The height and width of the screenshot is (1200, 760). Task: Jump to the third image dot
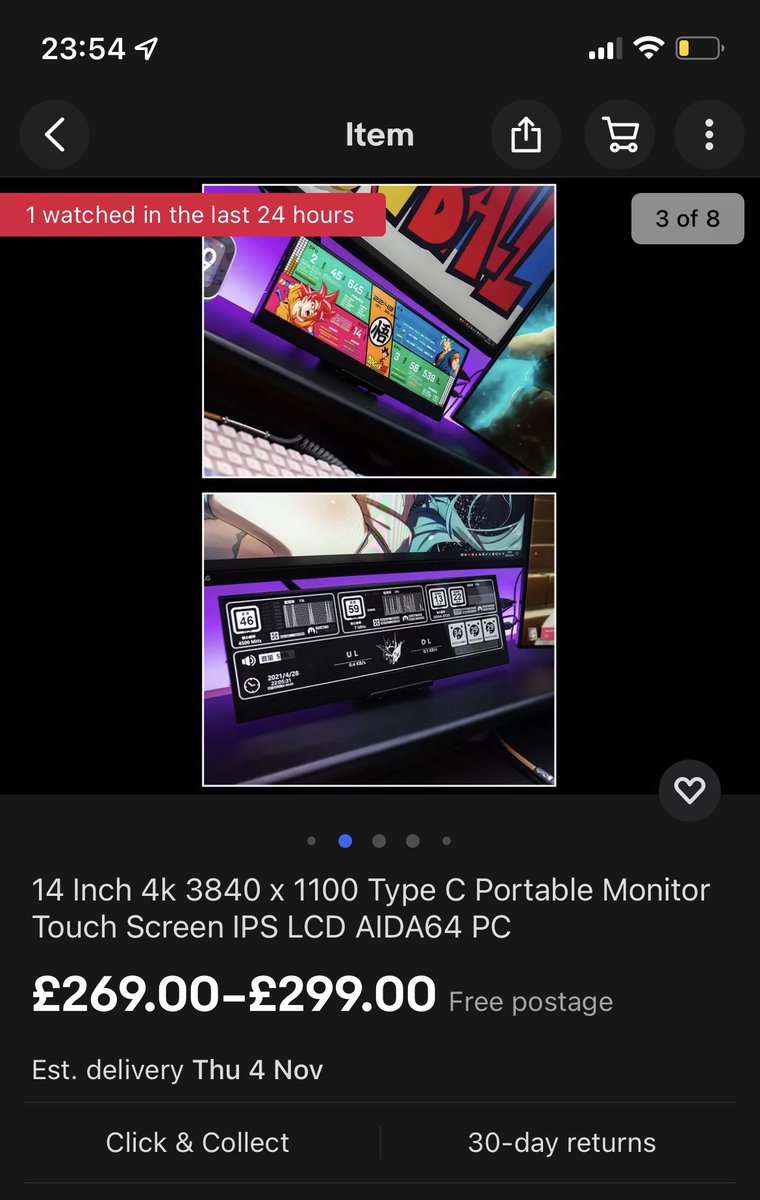(x=379, y=841)
